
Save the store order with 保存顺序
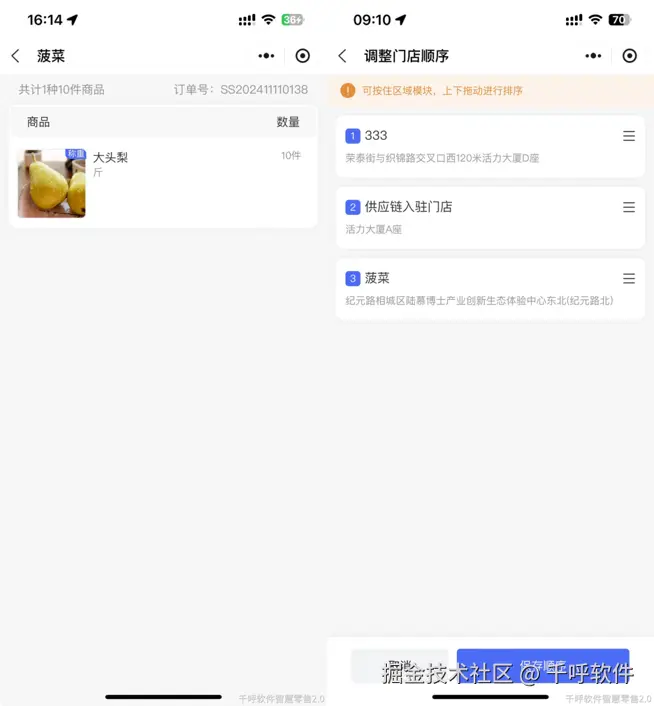543,665
